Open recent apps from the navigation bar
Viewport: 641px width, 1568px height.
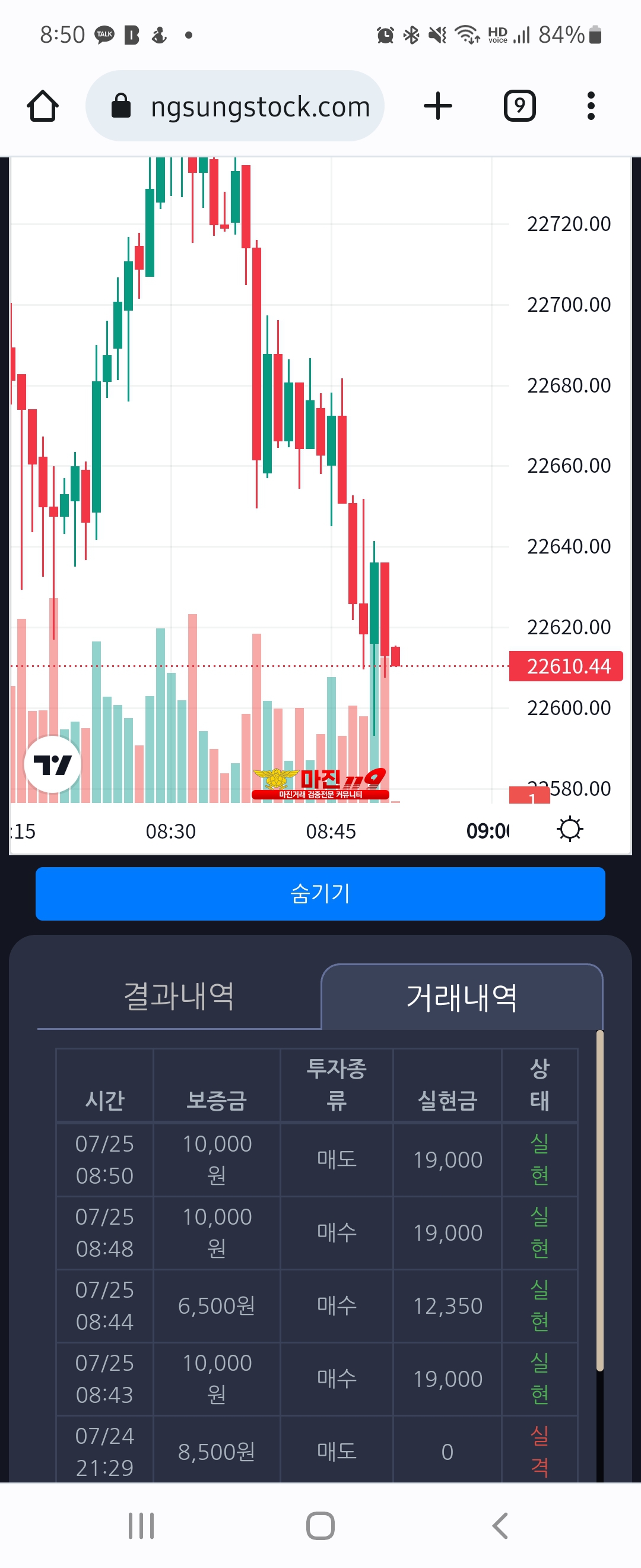(141, 1526)
